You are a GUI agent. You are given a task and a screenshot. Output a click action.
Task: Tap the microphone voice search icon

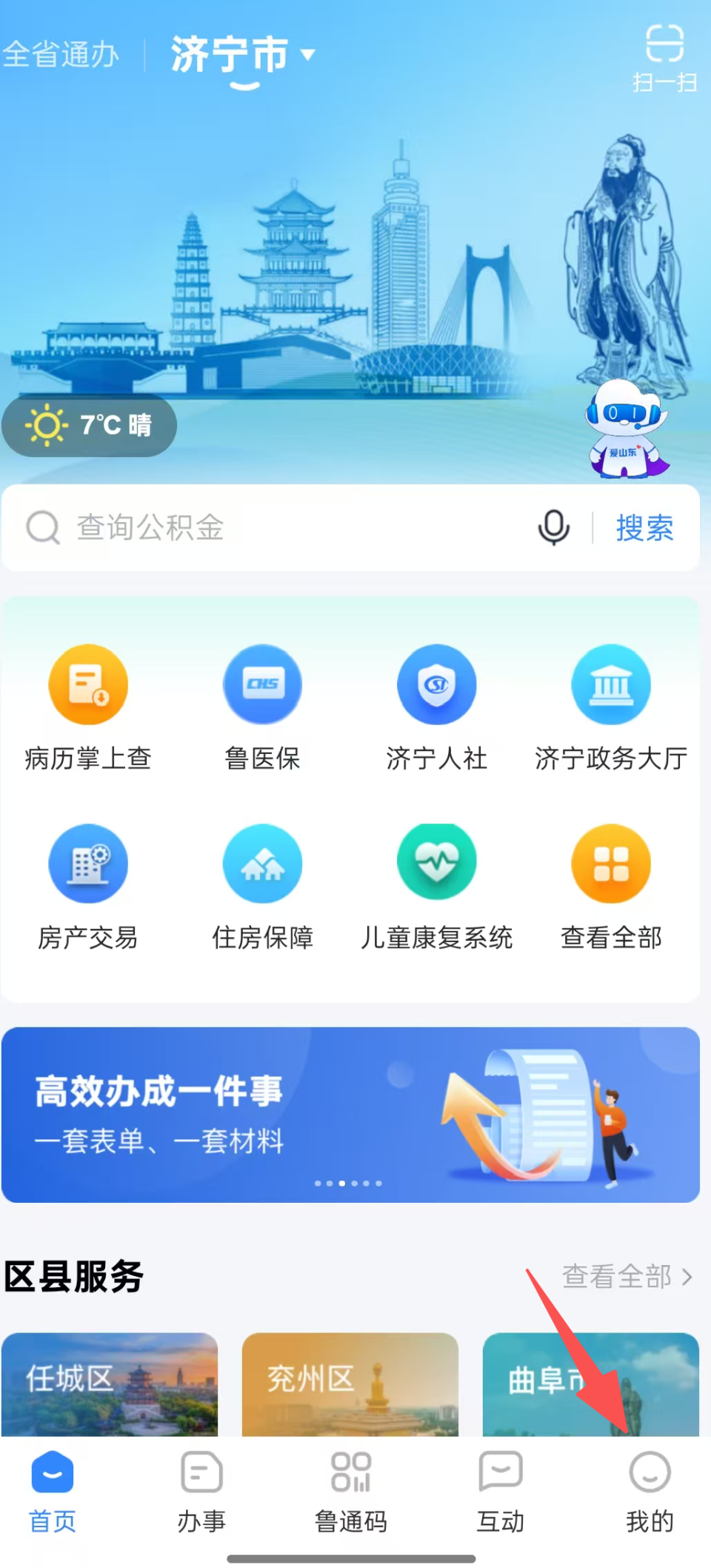(x=551, y=528)
